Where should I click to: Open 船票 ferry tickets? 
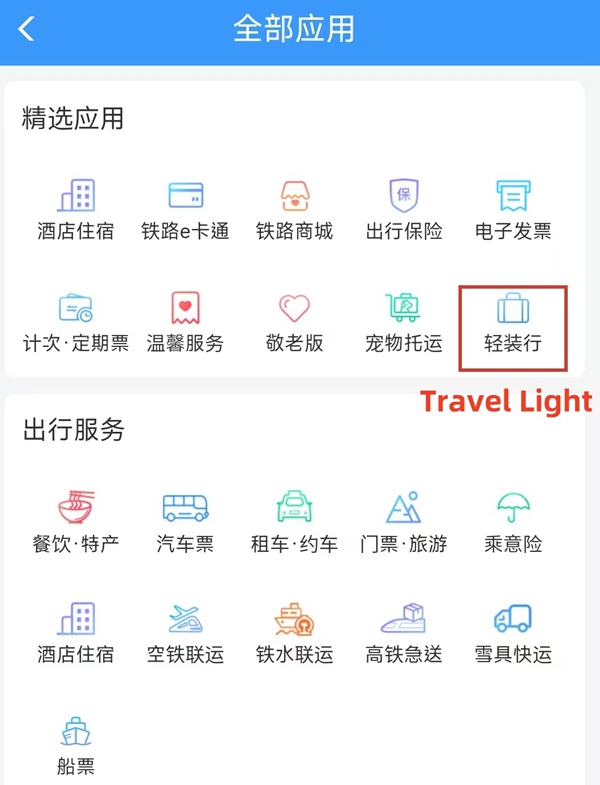(76, 746)
